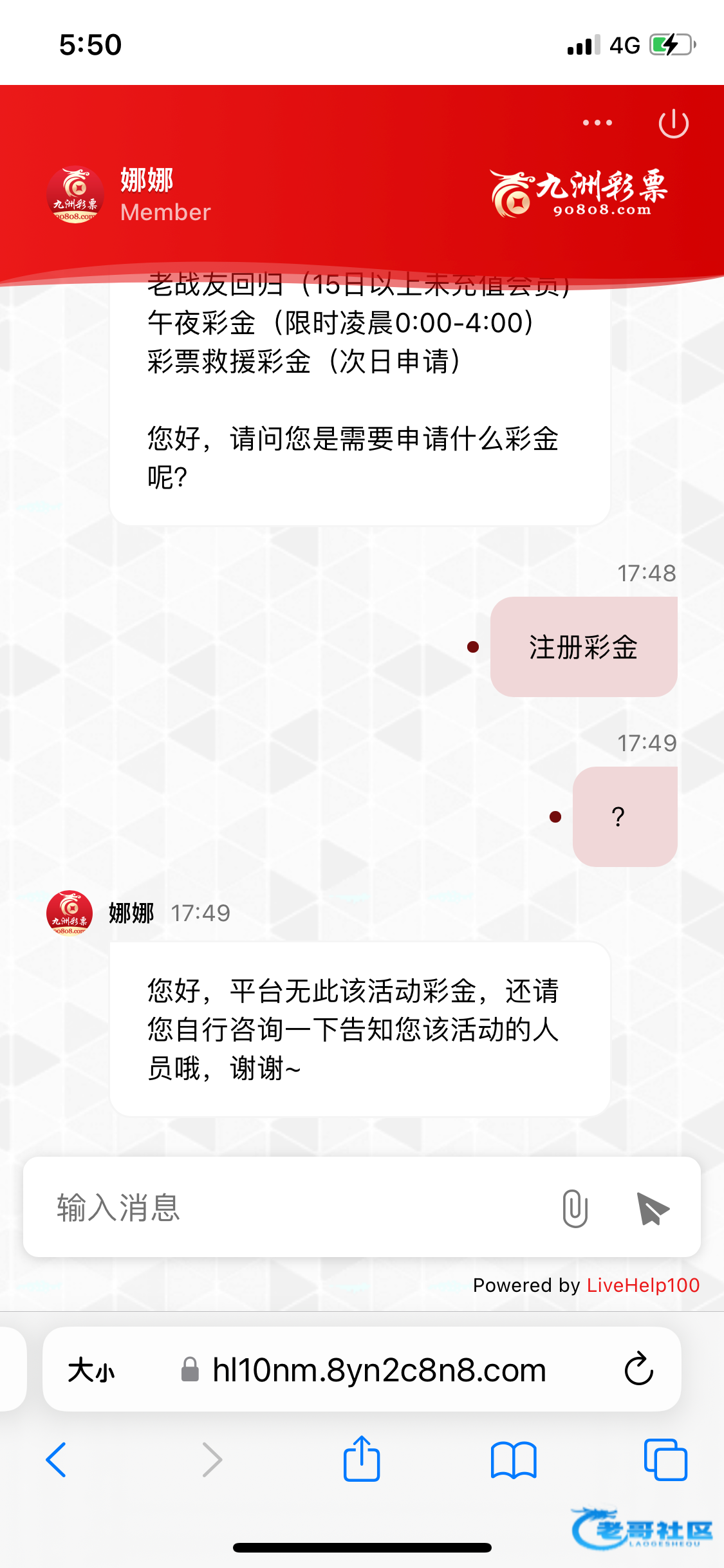Share this page from the toolbar
The image size is (724, 1568).
[x=362, y=1459]
